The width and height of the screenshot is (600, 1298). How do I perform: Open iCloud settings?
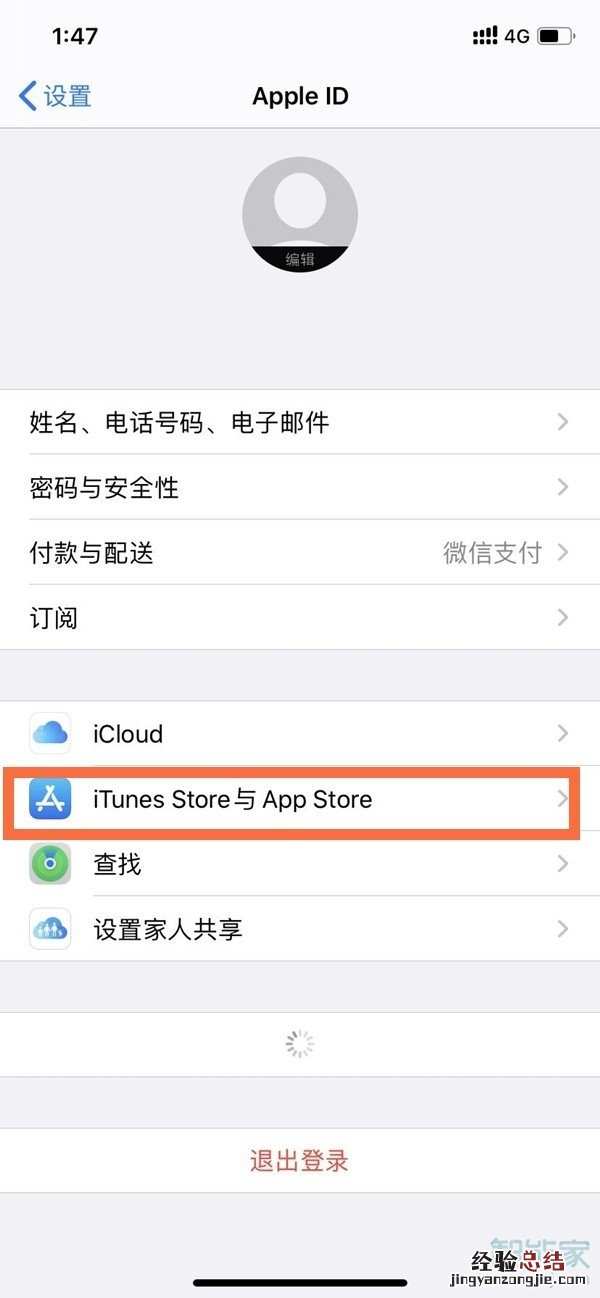coord(299,733)
